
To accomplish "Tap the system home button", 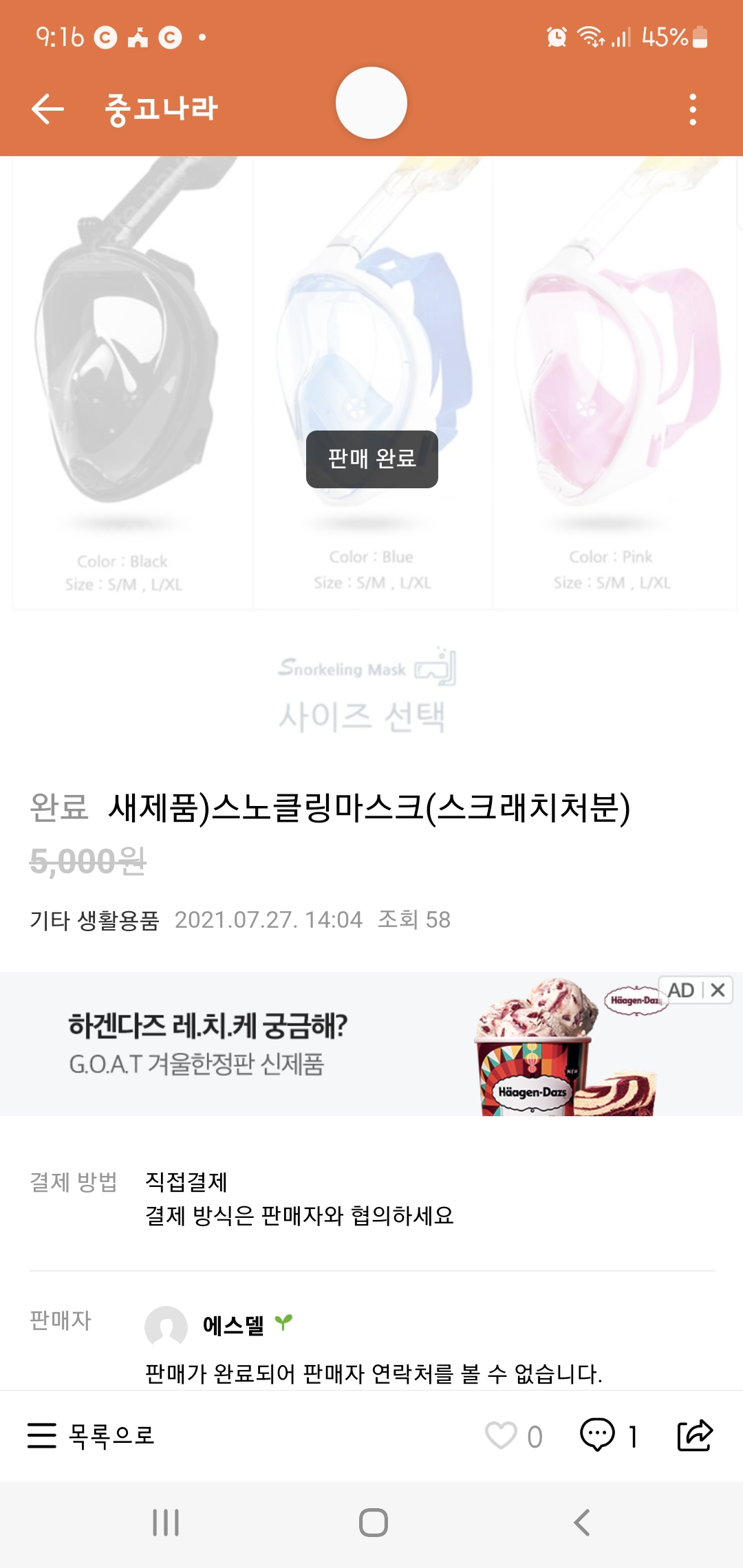I will coord(373,1523).
